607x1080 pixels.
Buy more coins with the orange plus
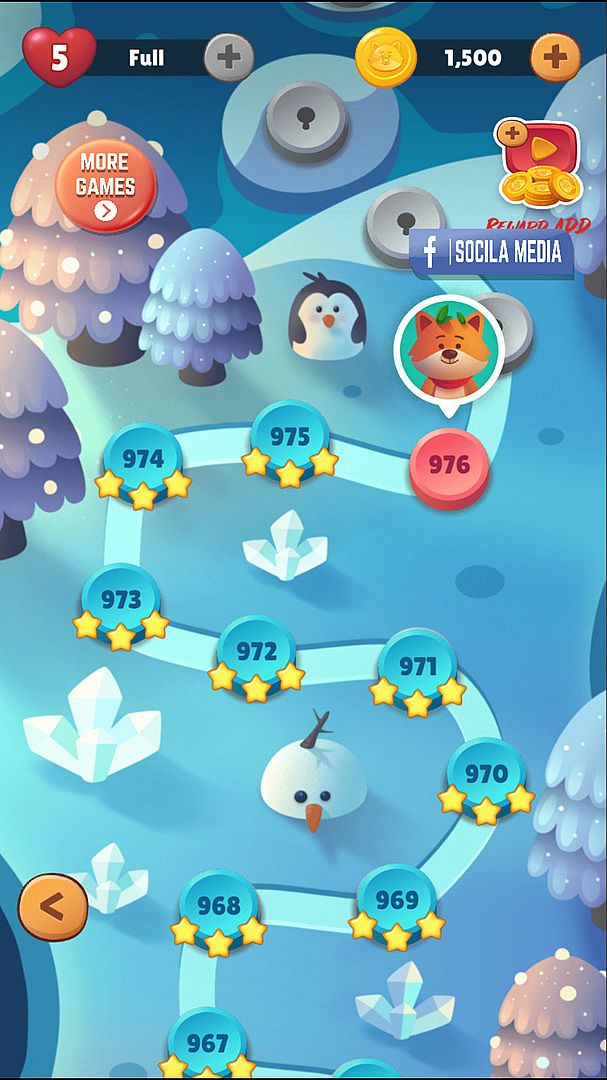click(555, 57)
